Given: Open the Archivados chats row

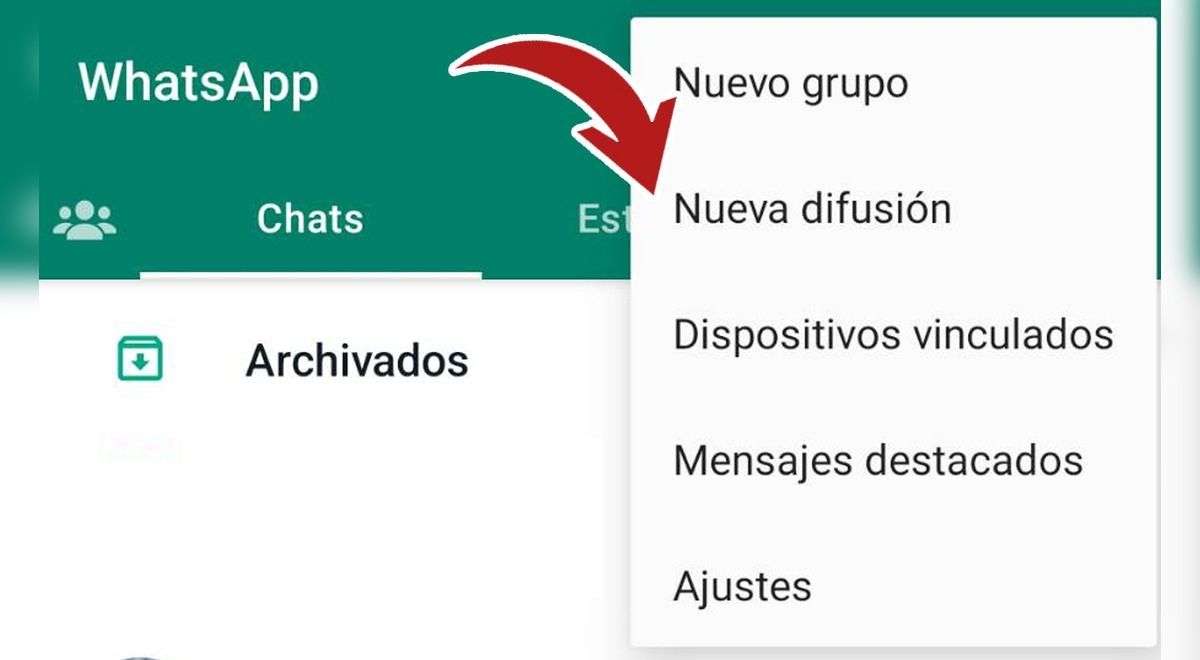Looking at the screenshot, I should pyautogui.click(x=356, y=361).
